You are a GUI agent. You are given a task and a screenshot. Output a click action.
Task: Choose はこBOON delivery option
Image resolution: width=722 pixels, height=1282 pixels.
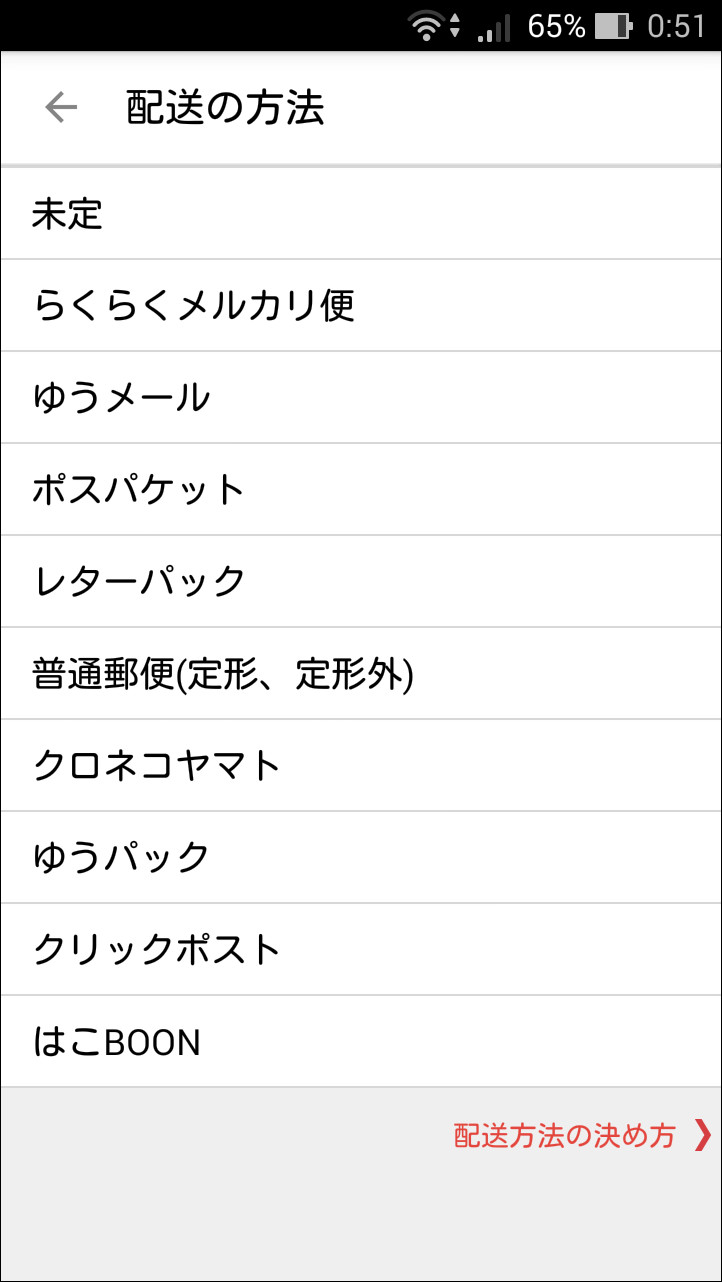(360, 1040)
